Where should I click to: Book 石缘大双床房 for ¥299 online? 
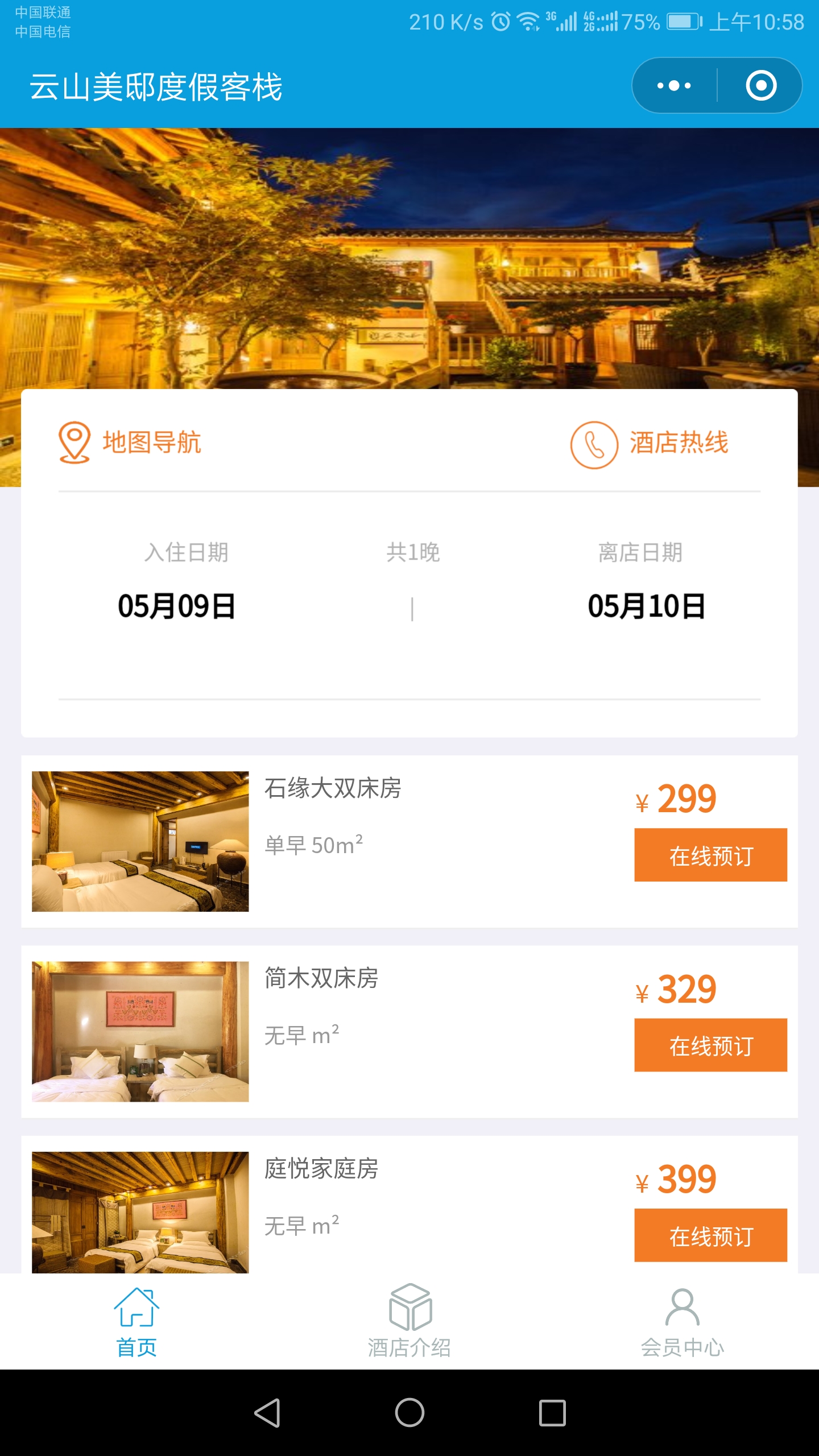coord(710,855)
